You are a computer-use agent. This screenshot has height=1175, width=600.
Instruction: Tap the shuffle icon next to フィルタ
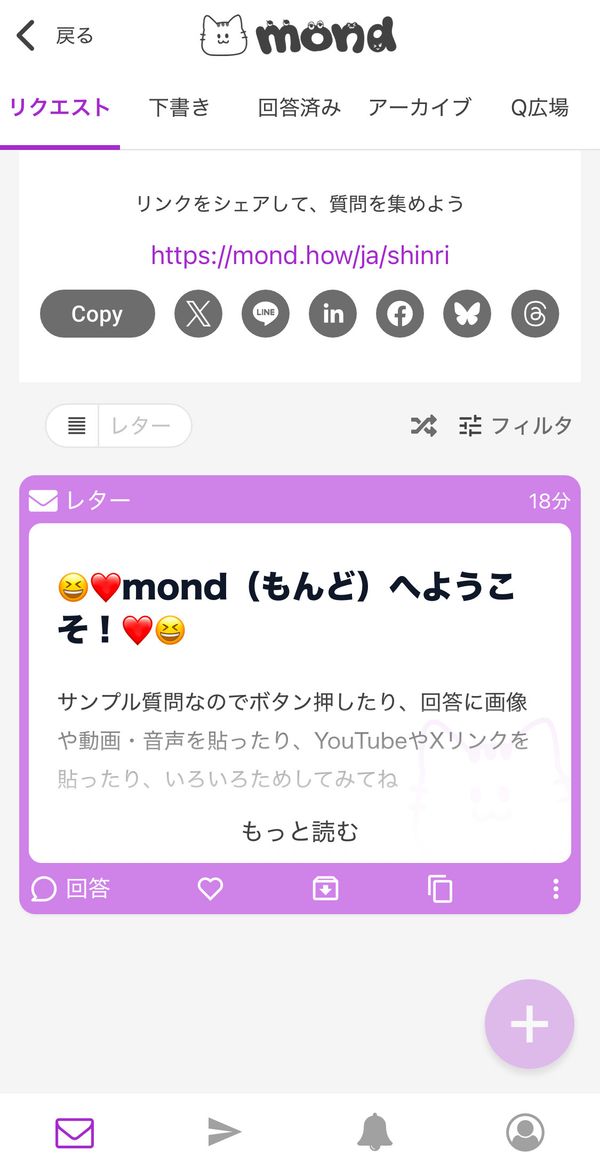point(423,426)
